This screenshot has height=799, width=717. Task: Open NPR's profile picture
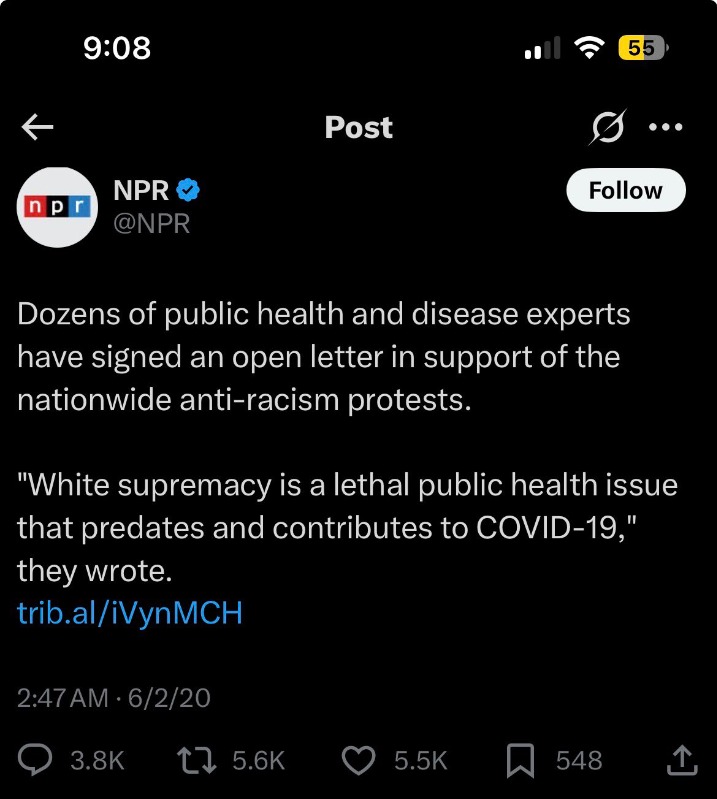click(57, 207)
